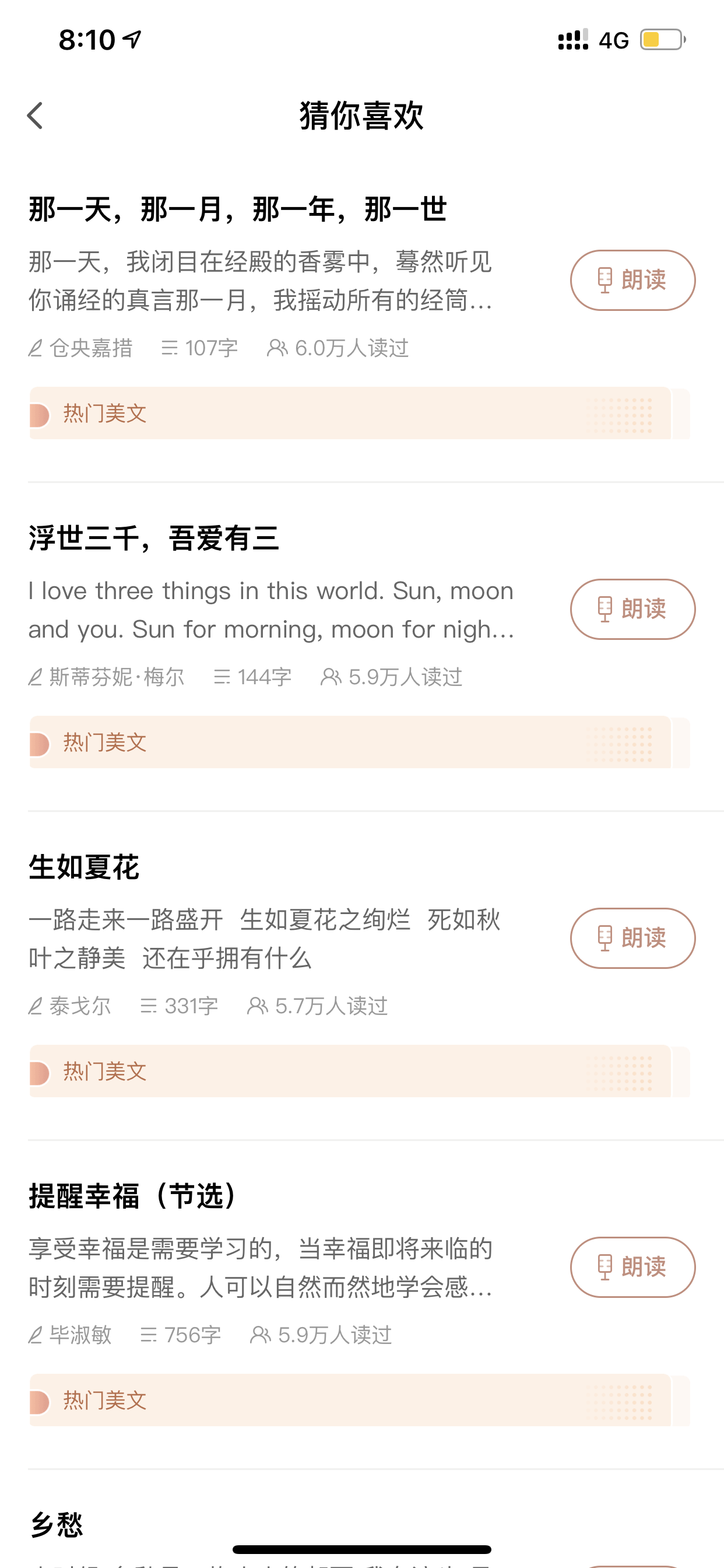Tap 朗读 for 提醒幸福（节选）
Screen dimensions: 724x1568
[x=632, y=1268]
